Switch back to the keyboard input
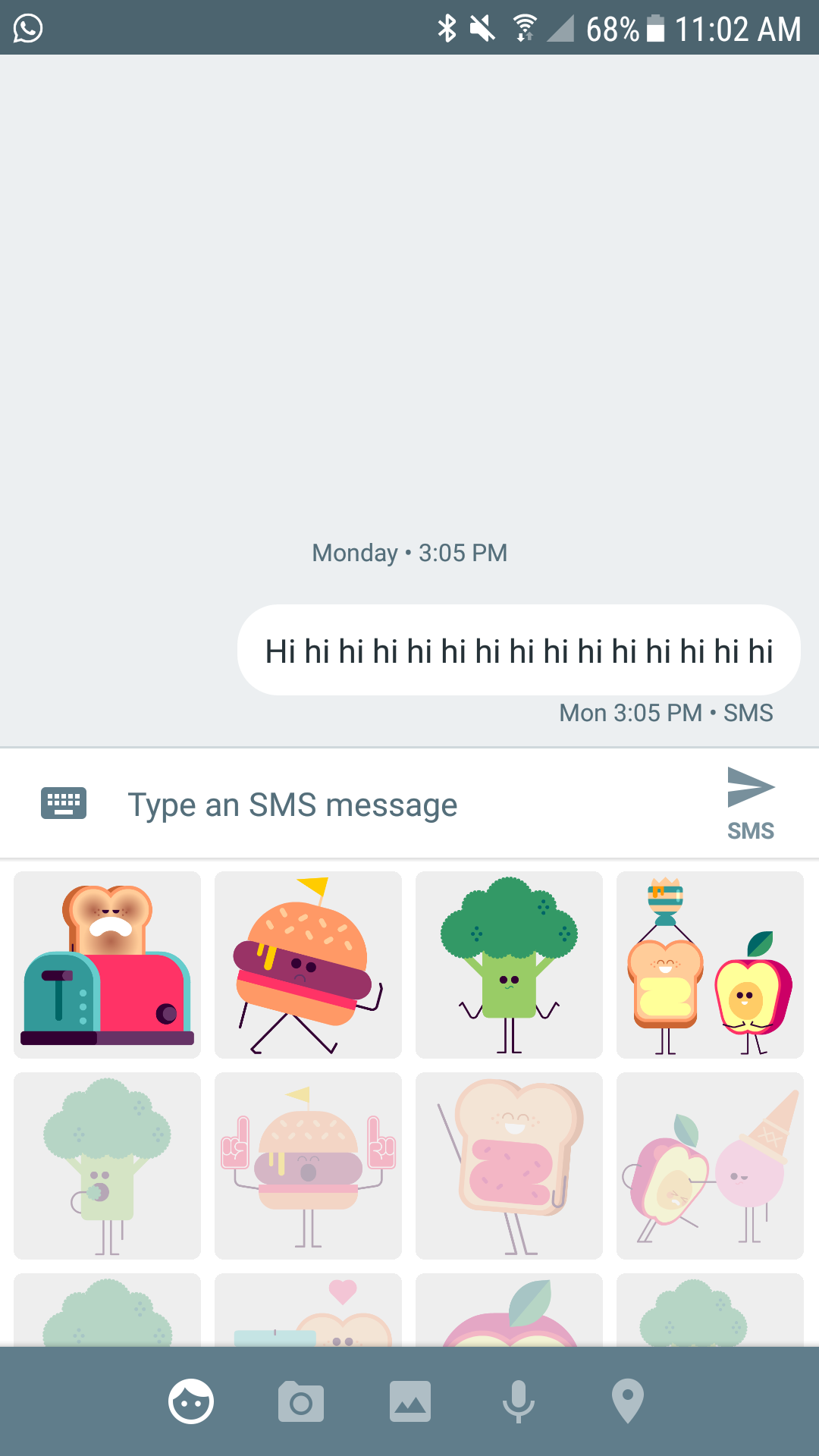This screenshot has height=1456, width=819. coord(64,804)
